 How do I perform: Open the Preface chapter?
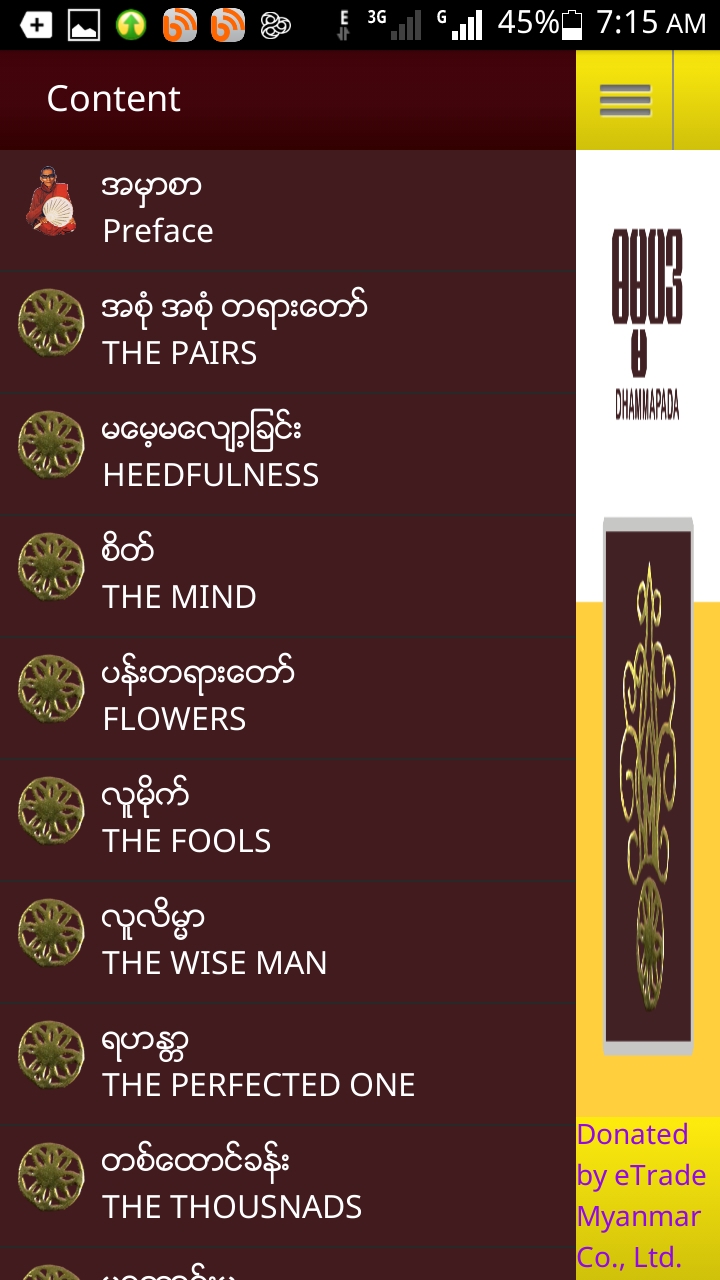tap(288, 209)
